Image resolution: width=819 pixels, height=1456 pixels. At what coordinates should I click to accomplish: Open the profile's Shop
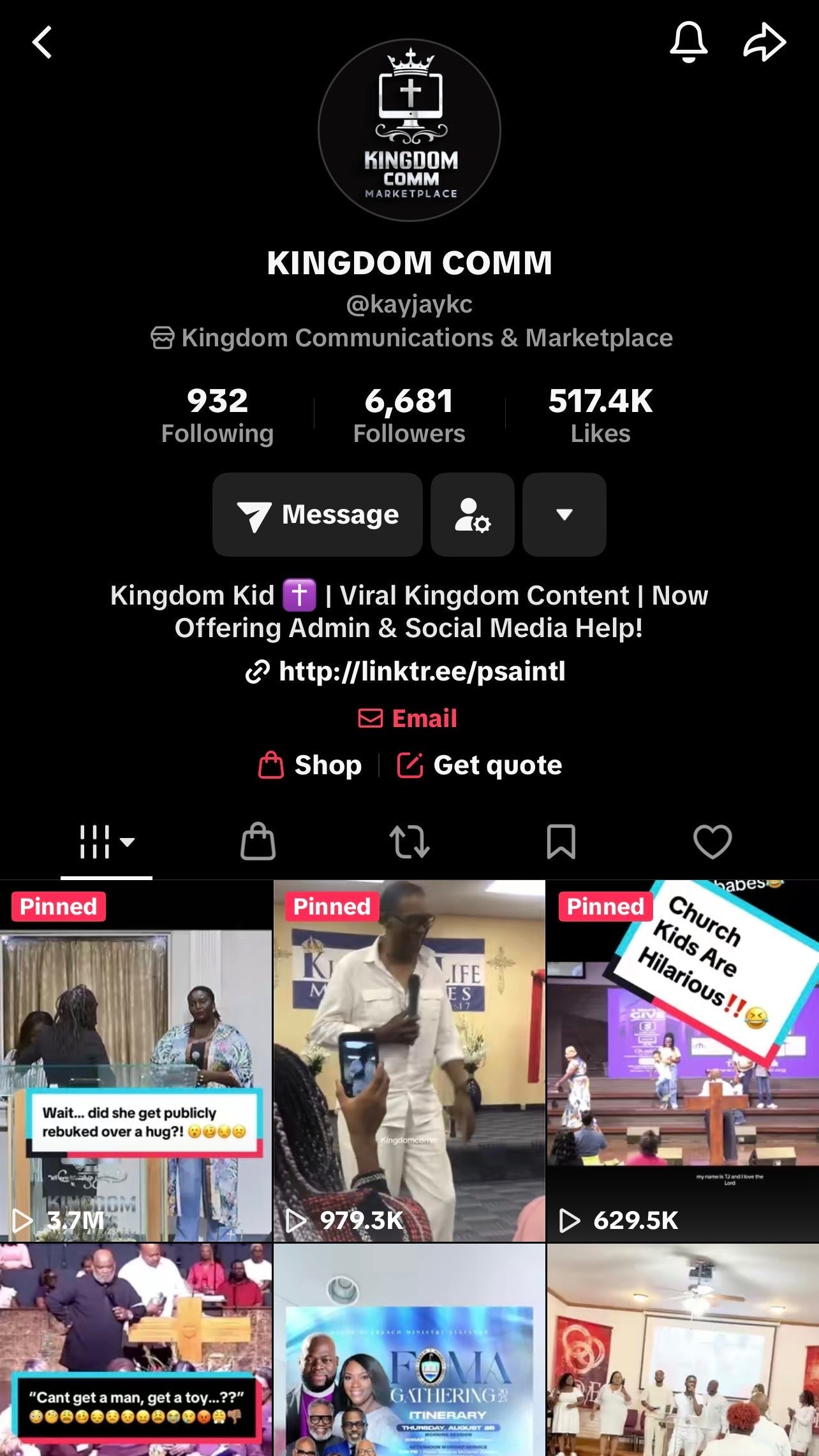(311, 765)
